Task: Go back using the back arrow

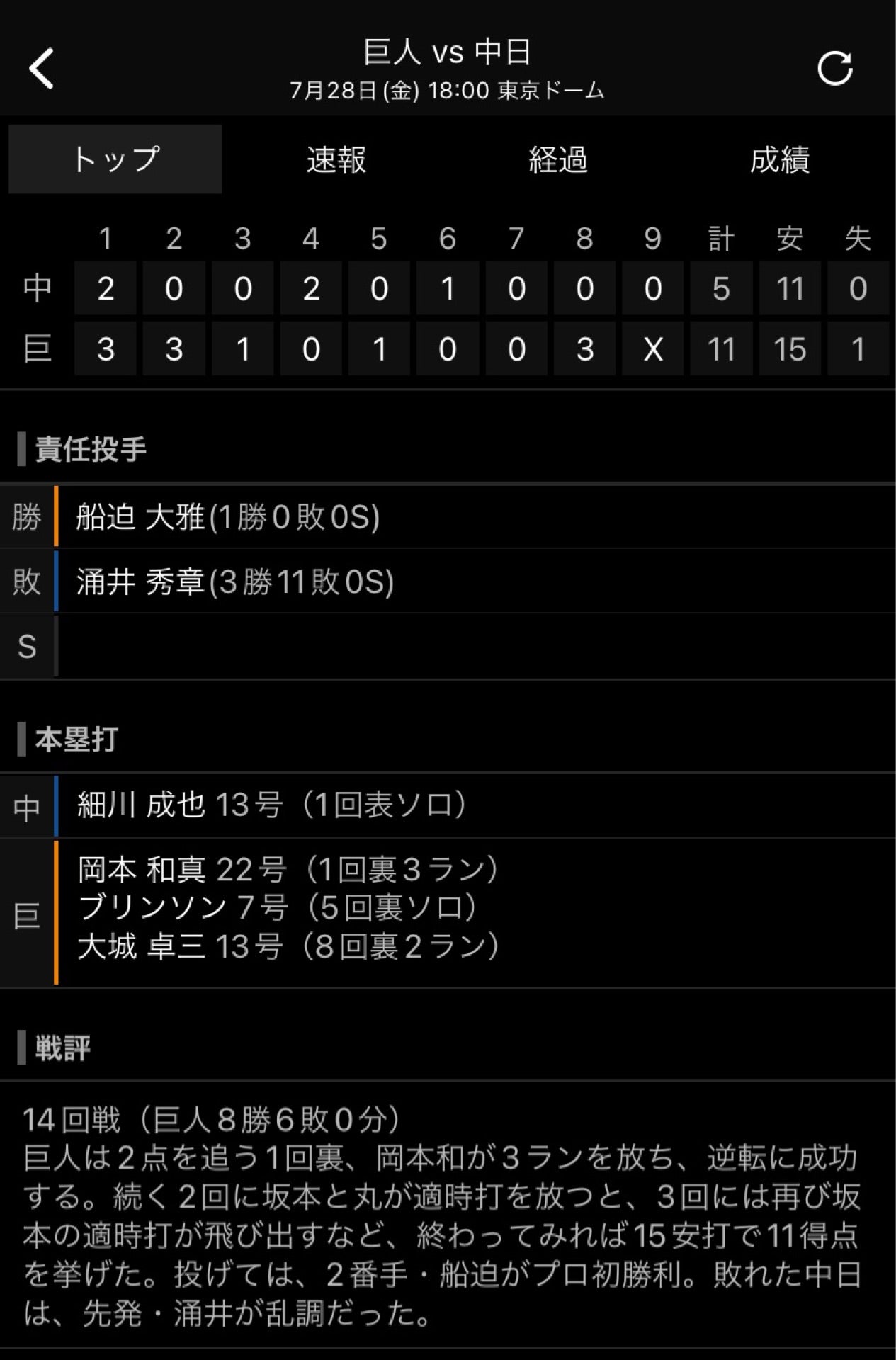Action: point(41,69)
